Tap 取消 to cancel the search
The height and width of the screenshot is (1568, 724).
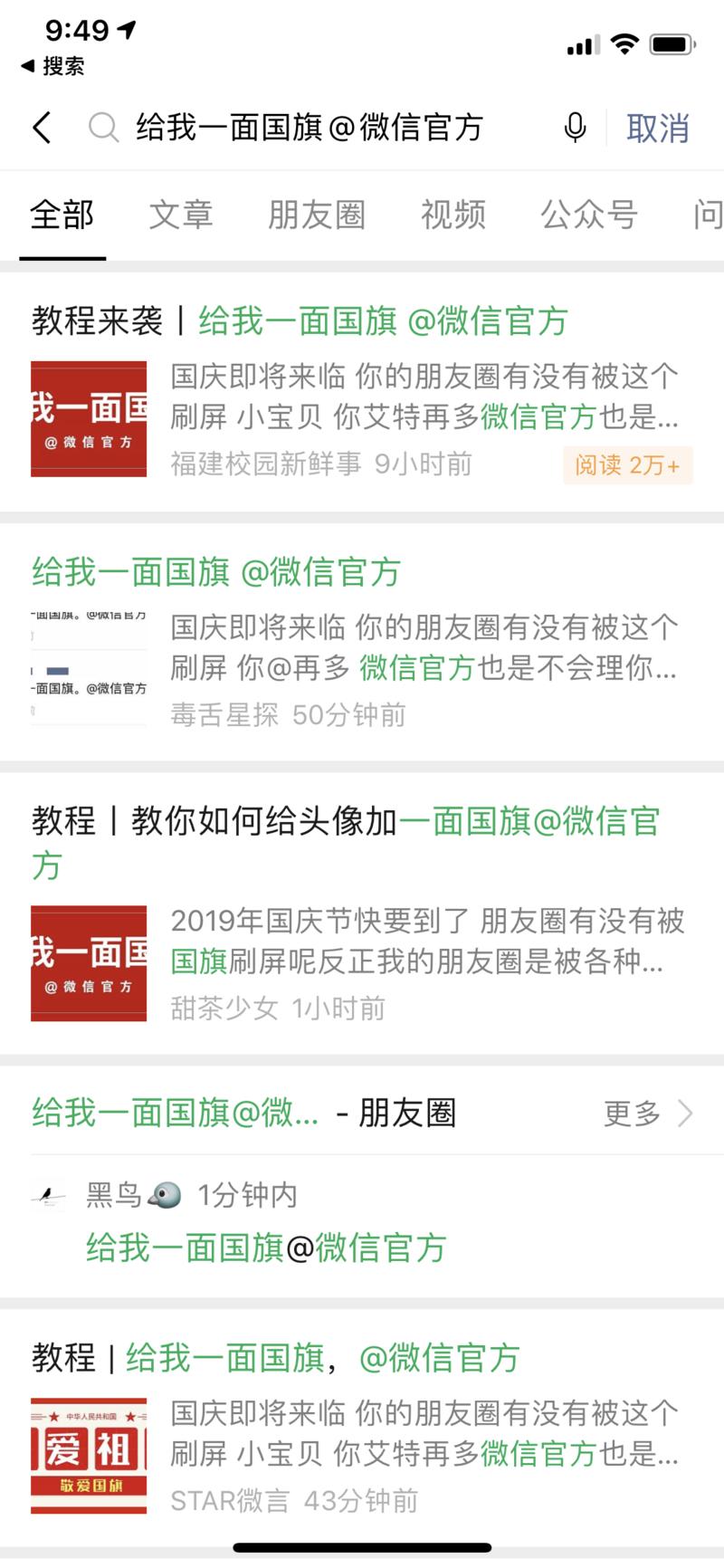click(x=658, y=129)
